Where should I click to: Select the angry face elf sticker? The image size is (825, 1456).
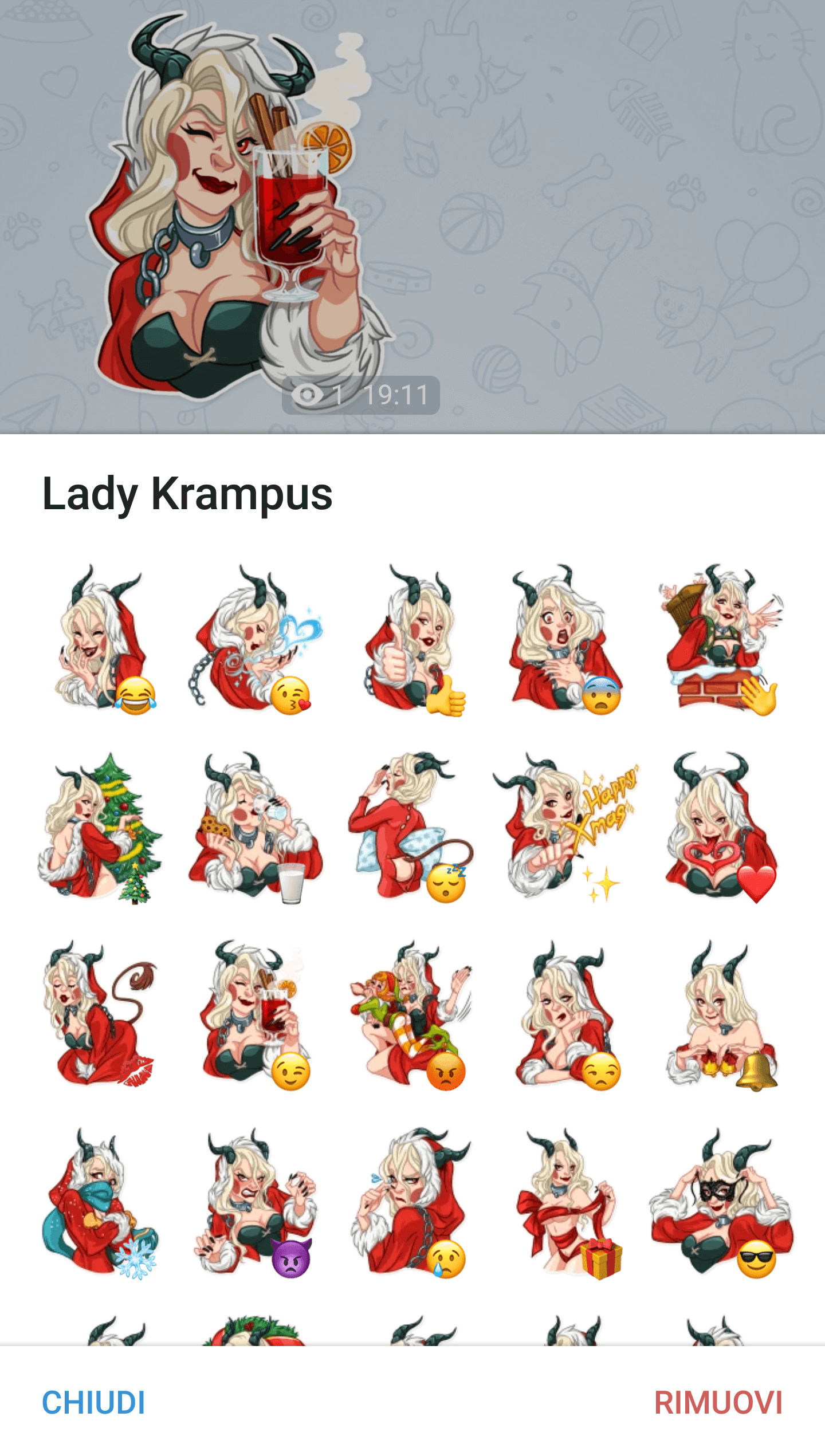(x=412, y=1016)
